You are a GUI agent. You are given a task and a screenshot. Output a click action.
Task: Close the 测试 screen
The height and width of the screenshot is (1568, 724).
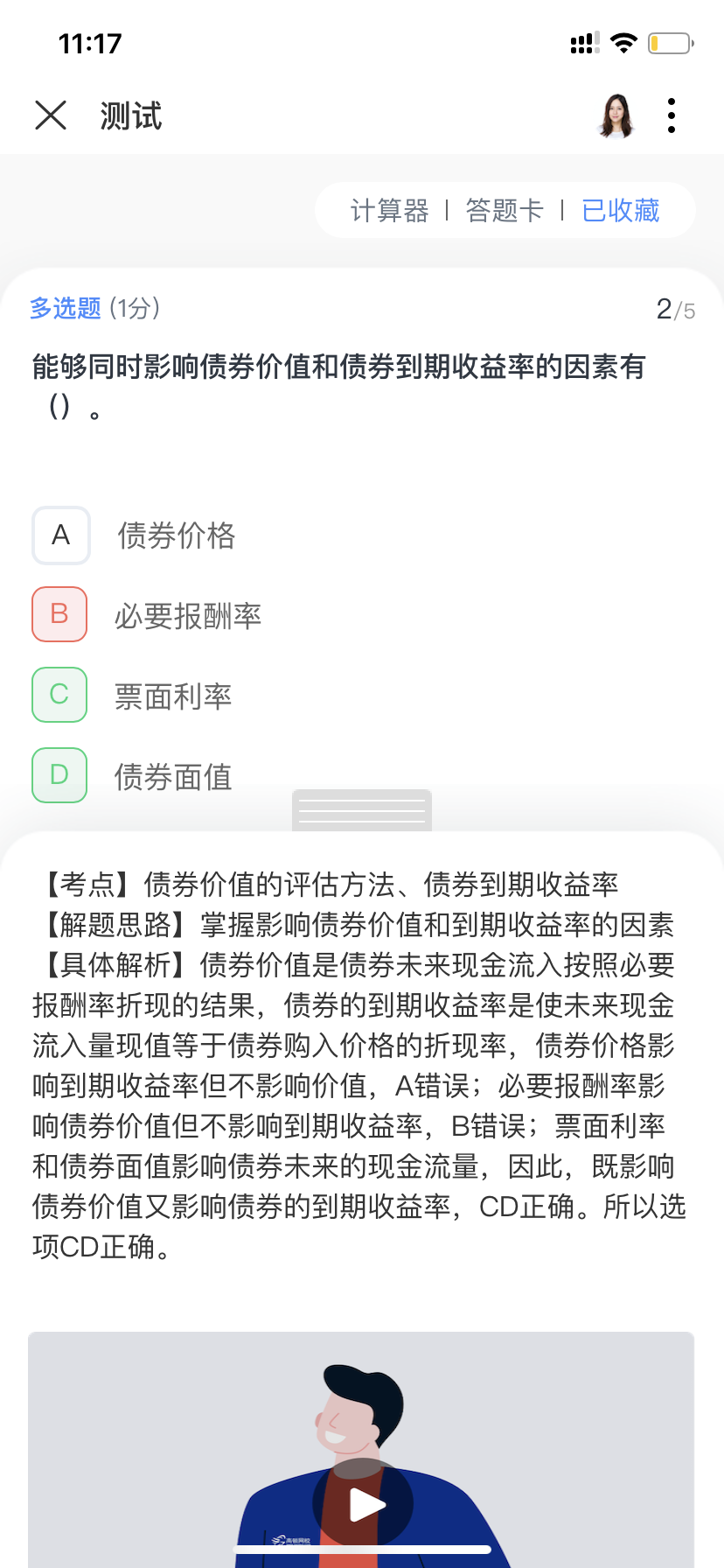pos(51,115)
